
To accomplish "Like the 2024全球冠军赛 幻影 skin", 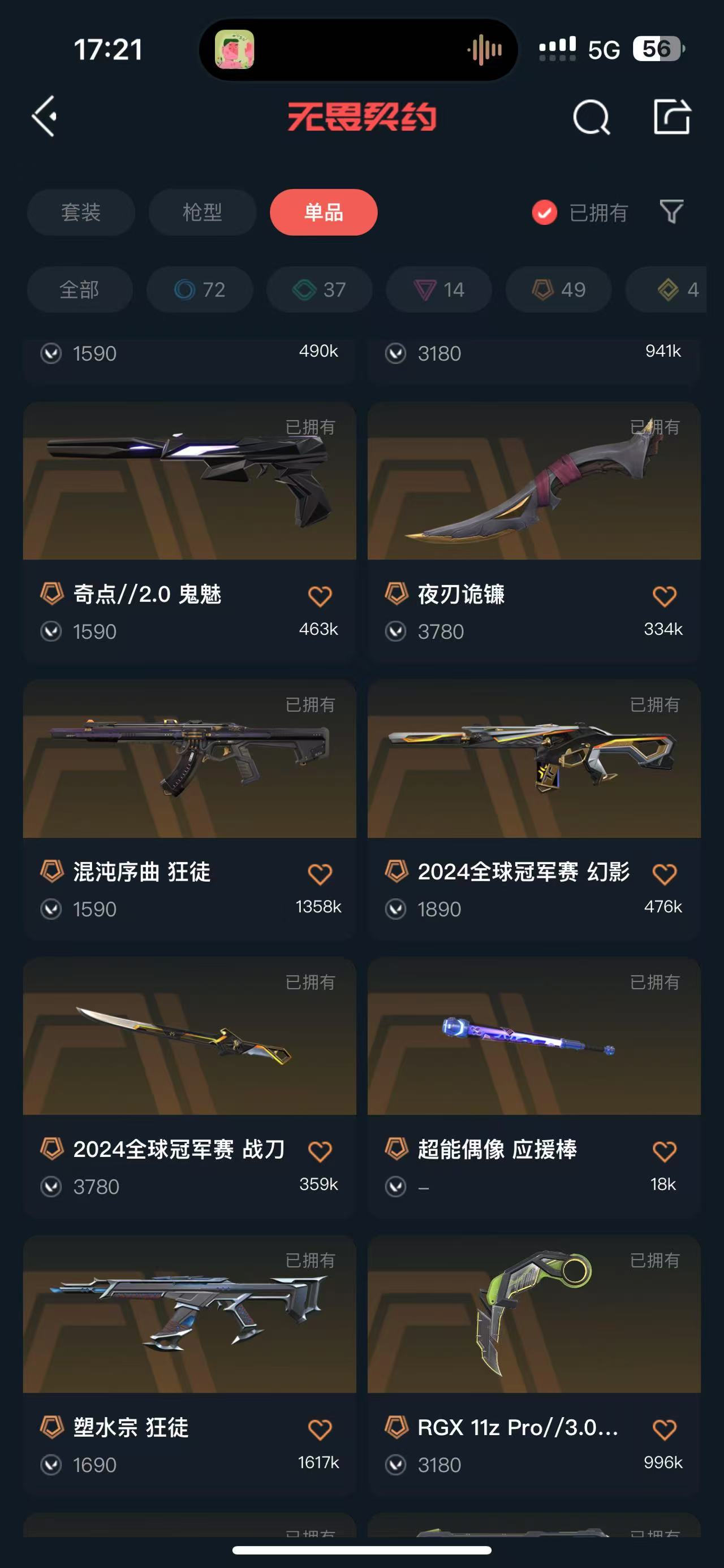I will coord(663,874).
